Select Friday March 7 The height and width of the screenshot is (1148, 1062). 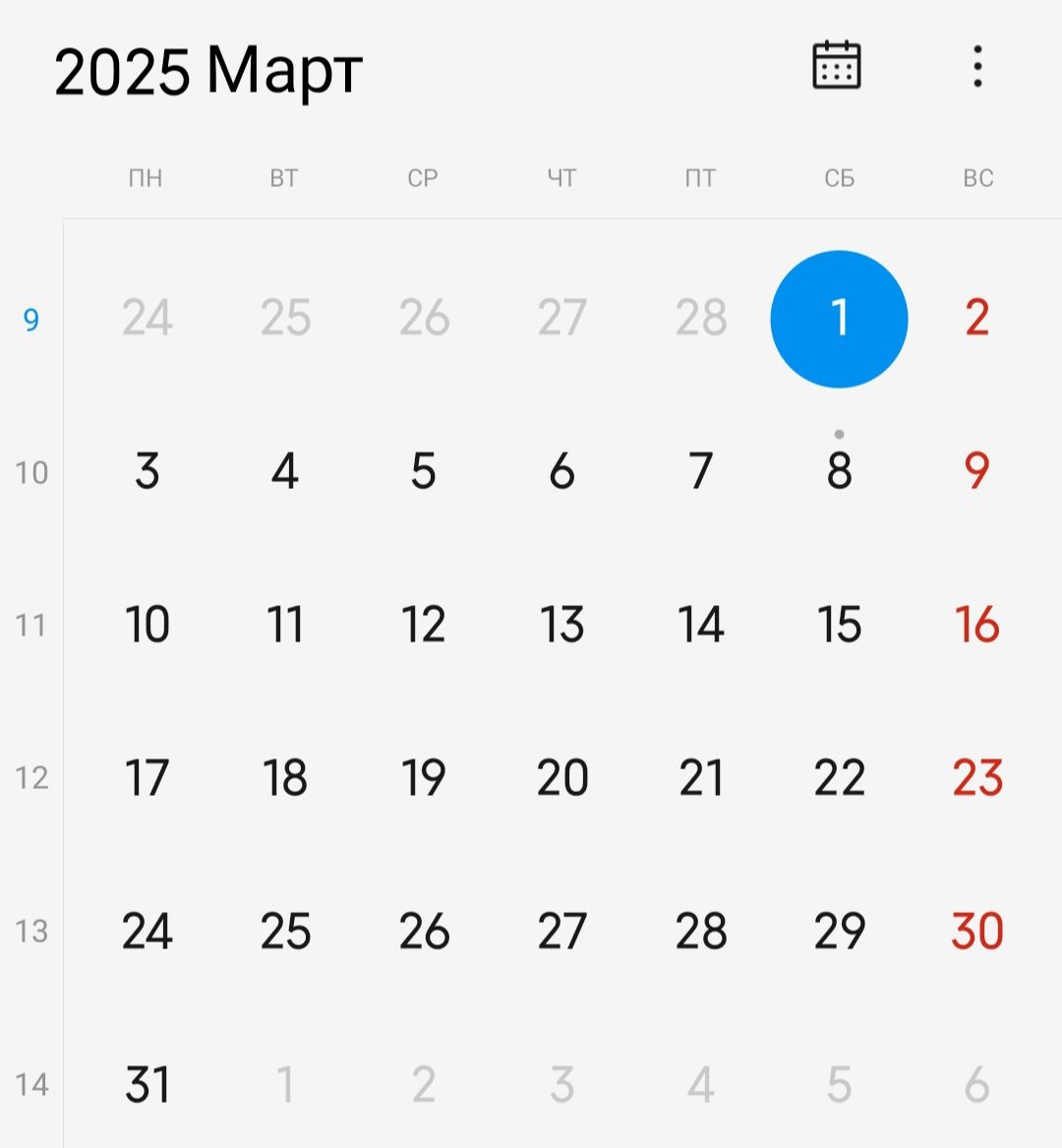coord(700,470)
